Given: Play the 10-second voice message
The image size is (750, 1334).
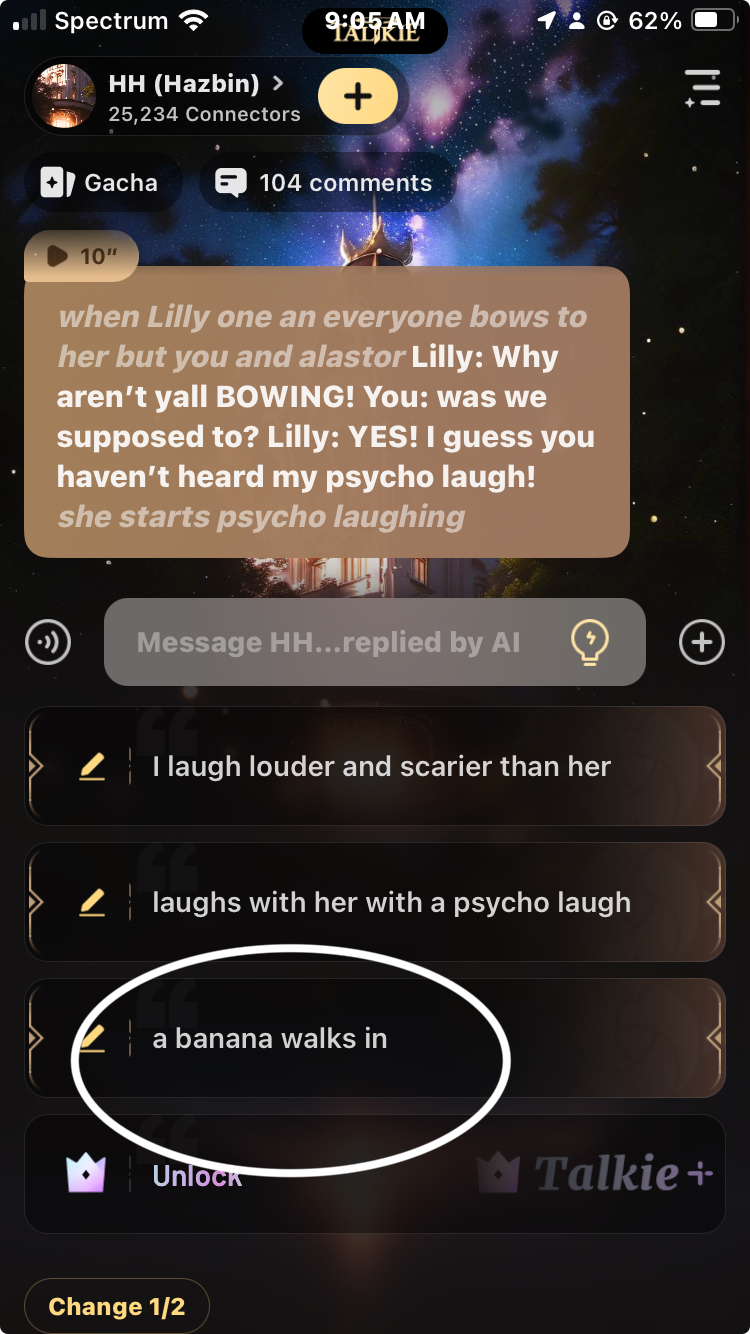Looking at the screenshot, I should point(80,256).
